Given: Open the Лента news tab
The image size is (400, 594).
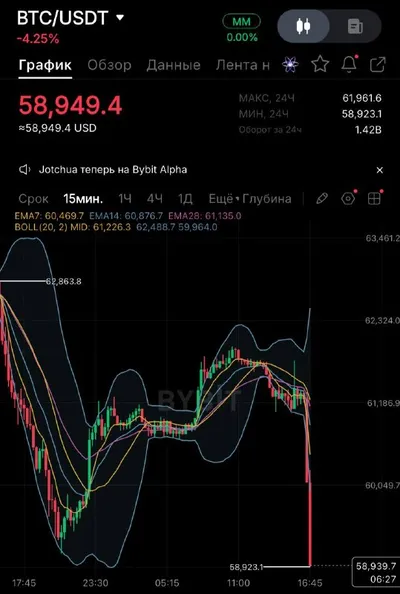Looking at the screenshot, I should [243, 65].
